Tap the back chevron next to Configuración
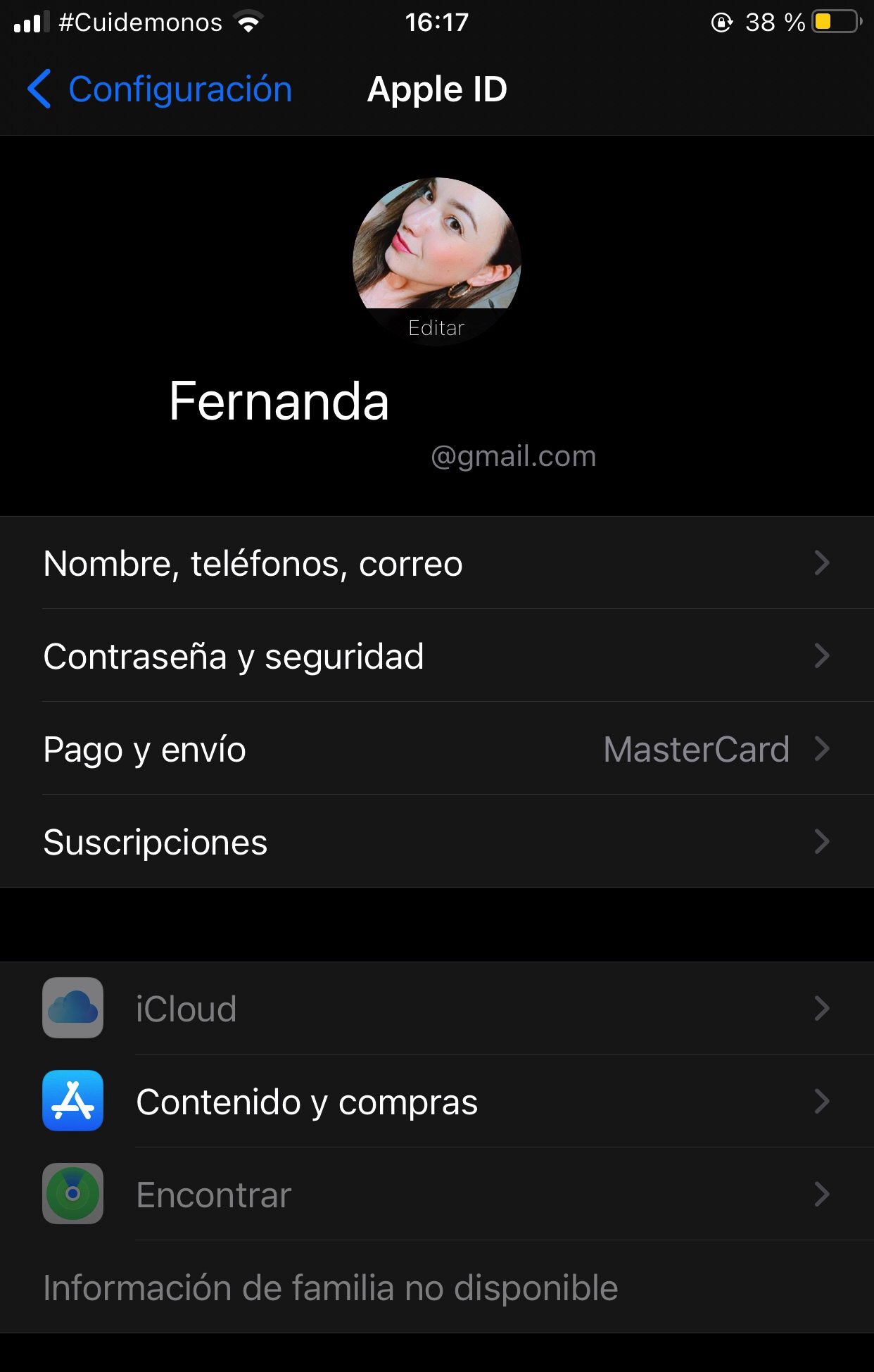Screen dimensions: 874x1372 pos(40,89)
